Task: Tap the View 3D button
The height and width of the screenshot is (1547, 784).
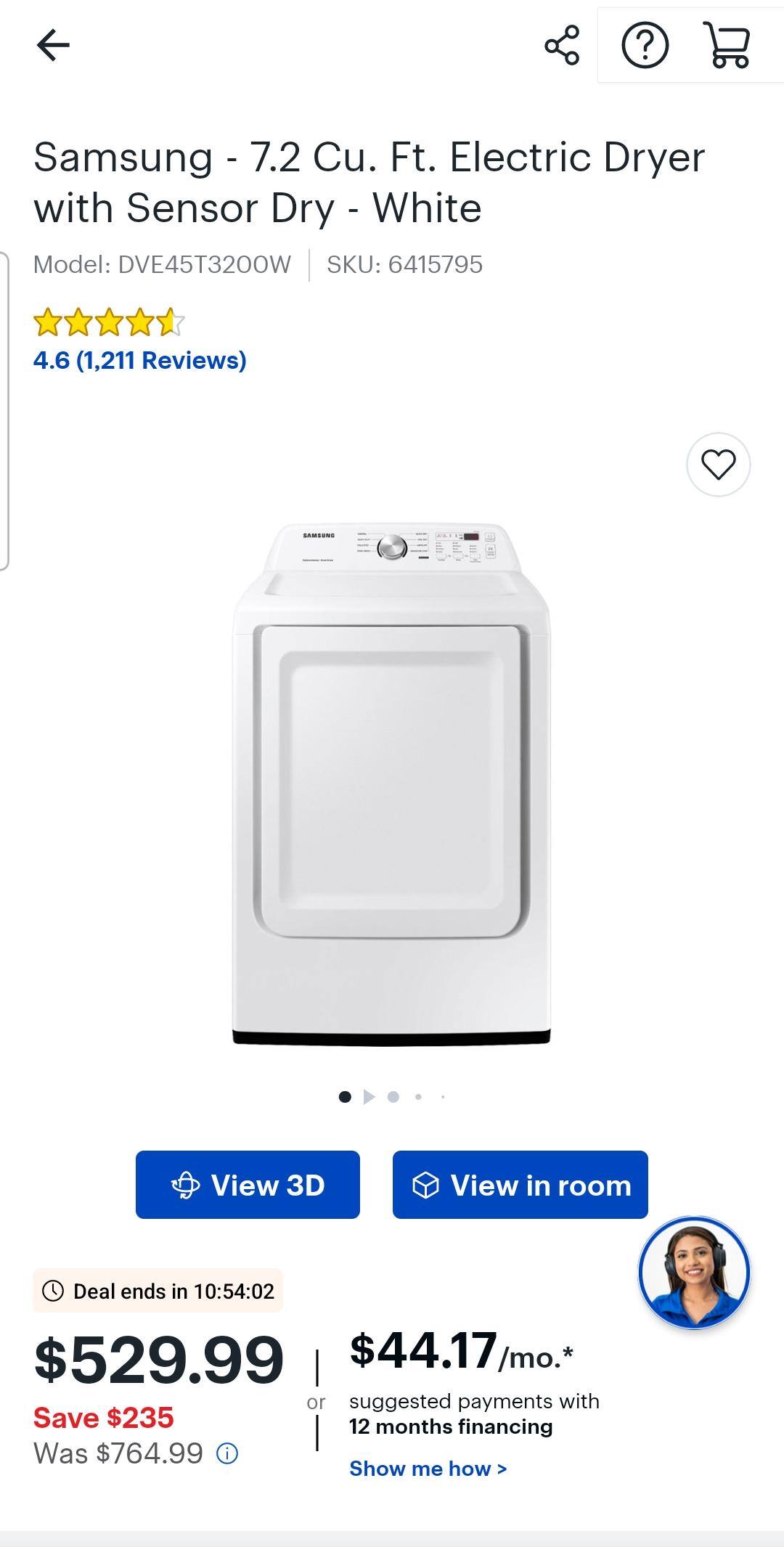Action: tap(248, 1185)
